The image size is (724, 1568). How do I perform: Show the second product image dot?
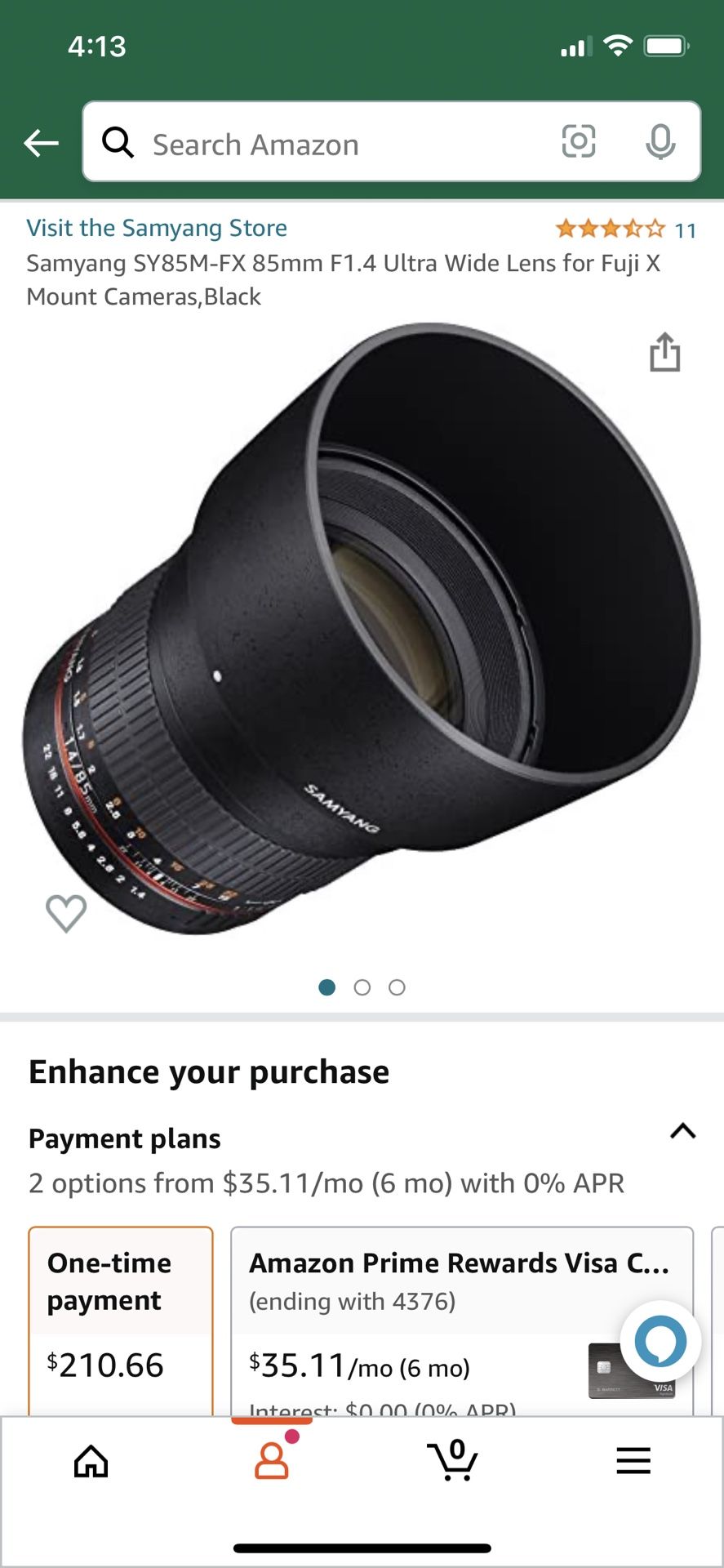(x=362, y=987)
